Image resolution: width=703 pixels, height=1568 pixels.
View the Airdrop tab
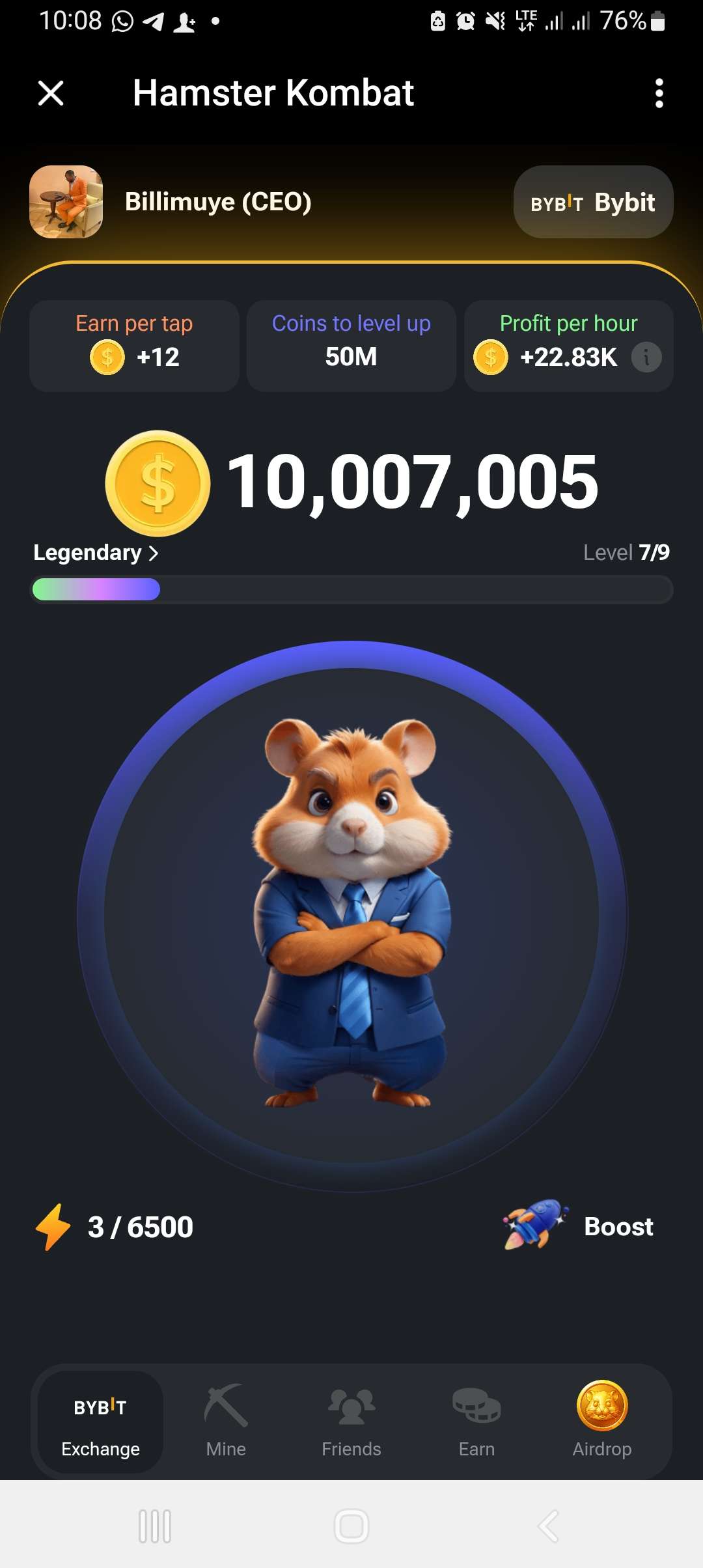[x=602, y=1421]
